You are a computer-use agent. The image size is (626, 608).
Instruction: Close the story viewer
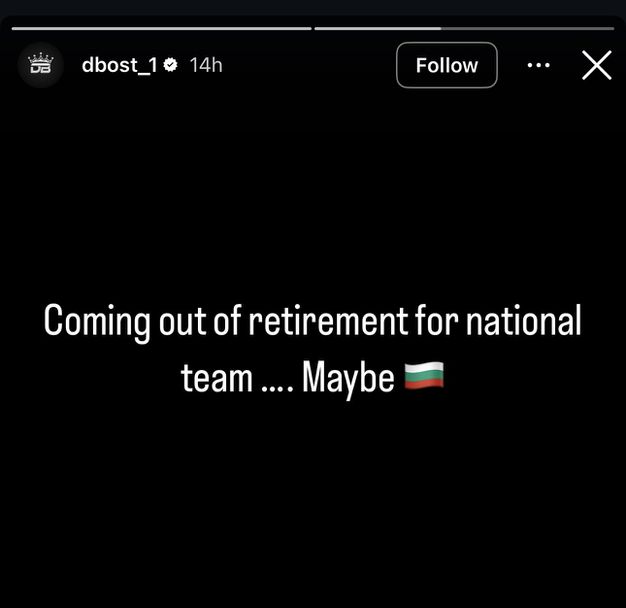(x=597, y=65)
